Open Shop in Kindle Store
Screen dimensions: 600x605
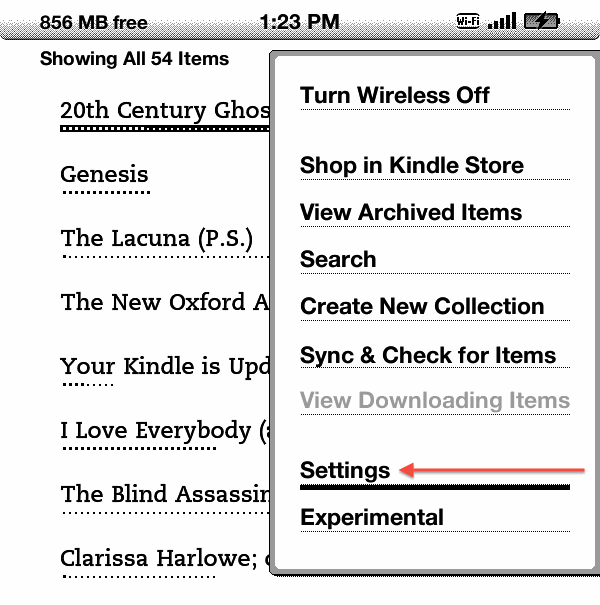click(411, 165)
